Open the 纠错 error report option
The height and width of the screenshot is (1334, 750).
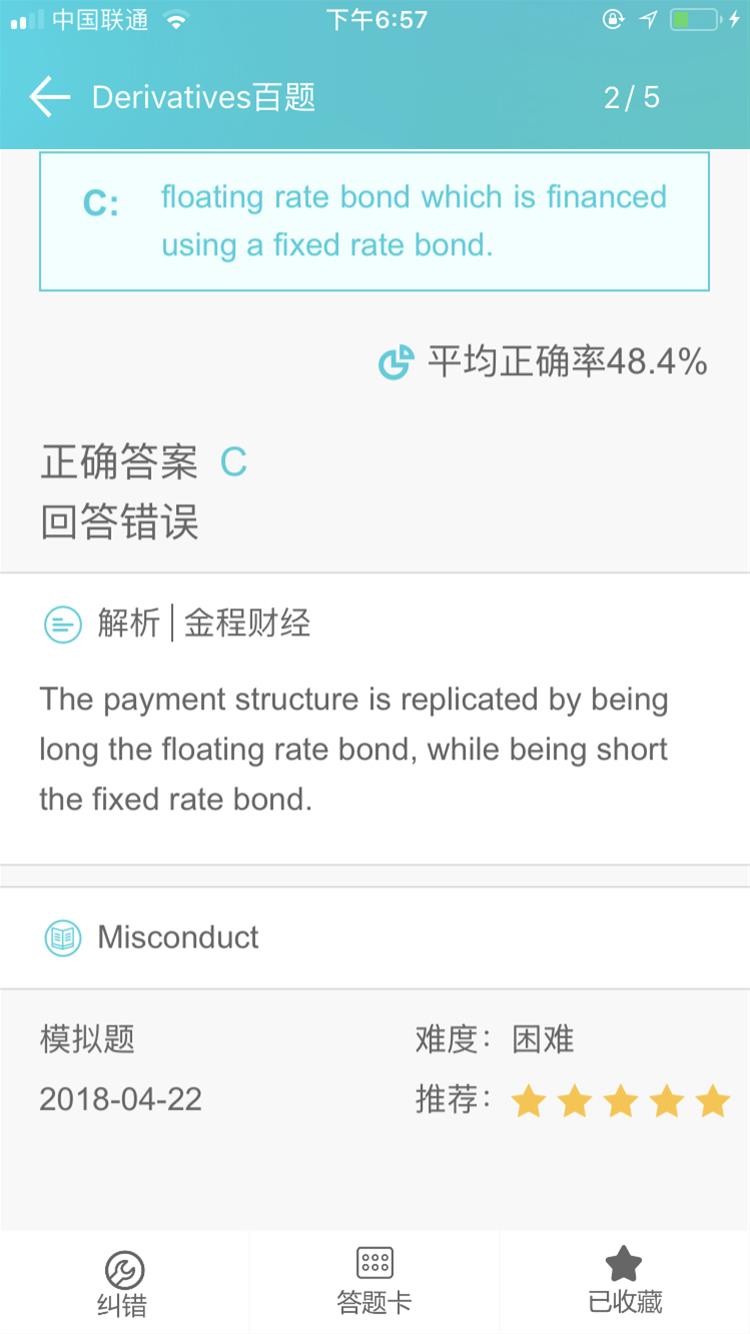click(x=124, y=1283)
